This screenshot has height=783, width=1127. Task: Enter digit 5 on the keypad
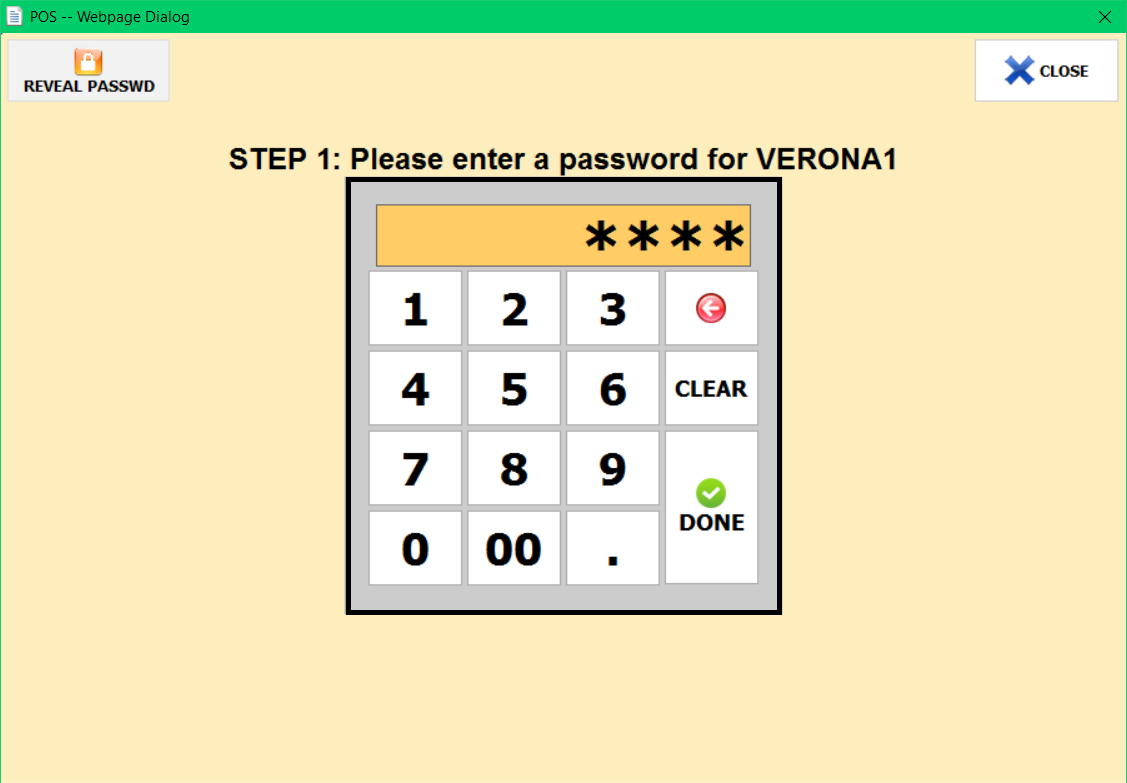[x=514, y=389]
